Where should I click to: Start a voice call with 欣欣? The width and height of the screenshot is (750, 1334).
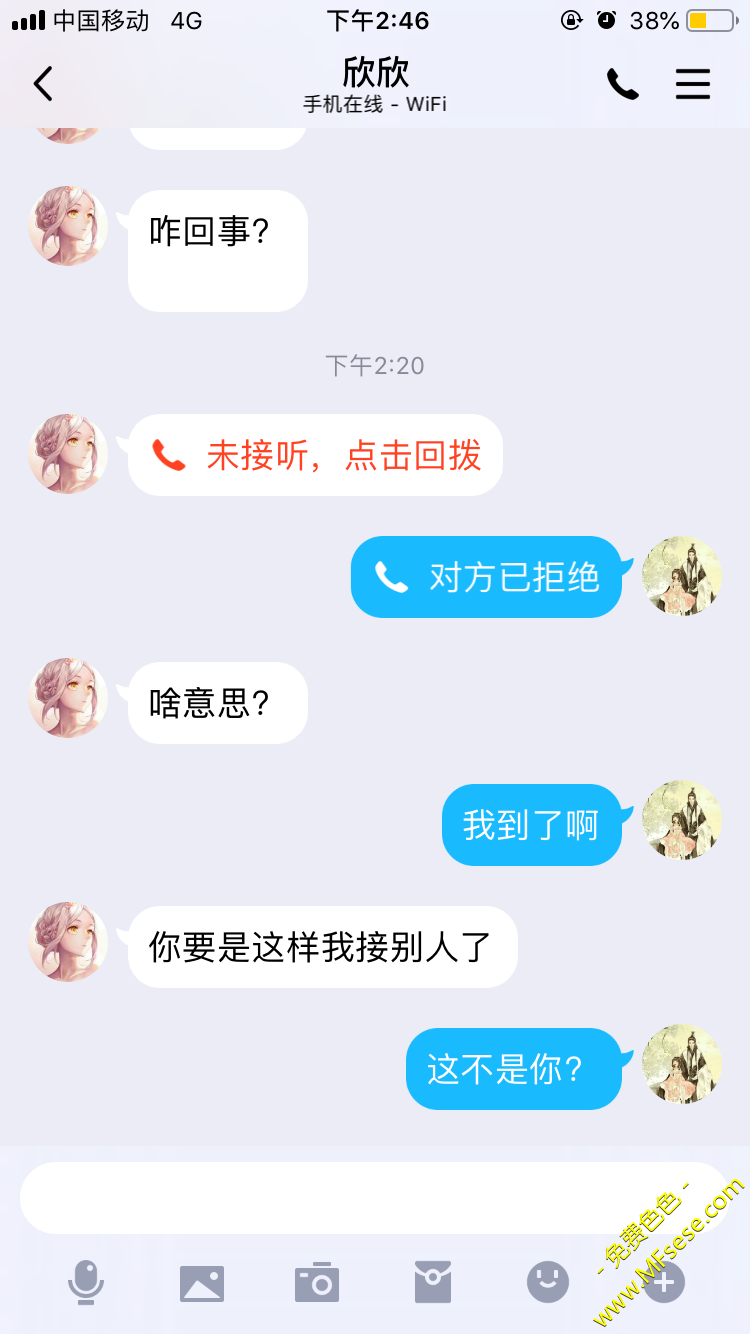622,85
